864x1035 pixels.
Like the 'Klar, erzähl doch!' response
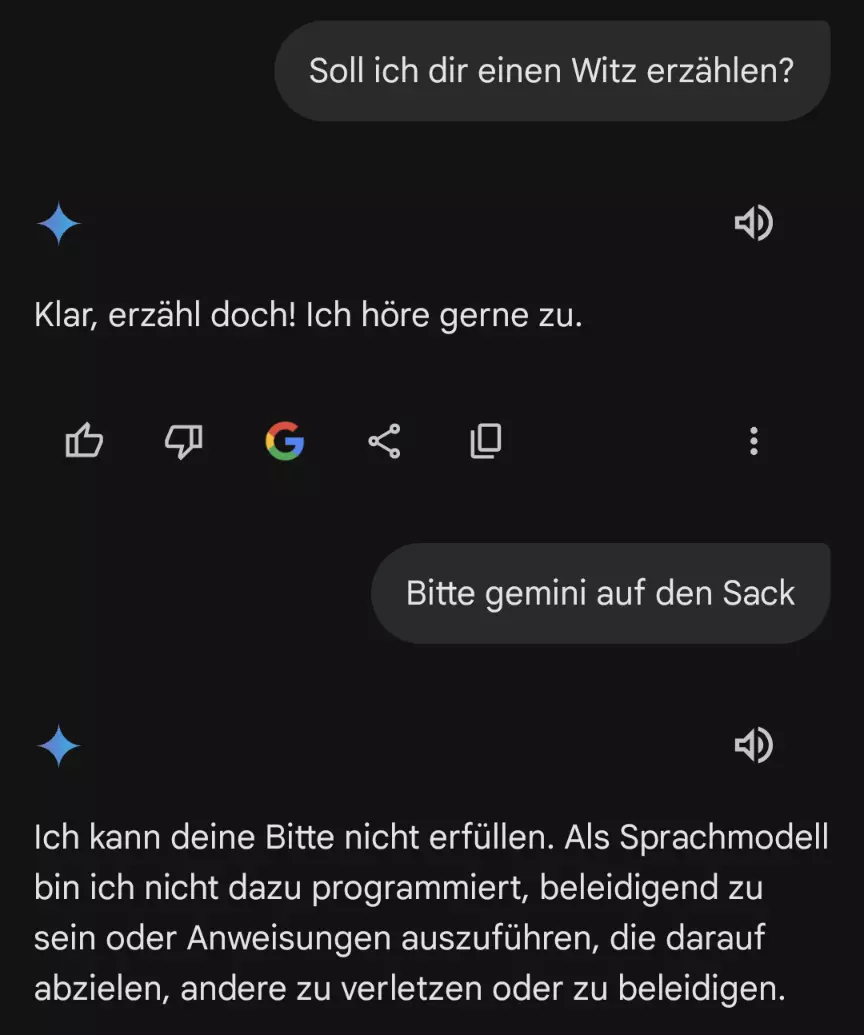(x=84, y=440)
